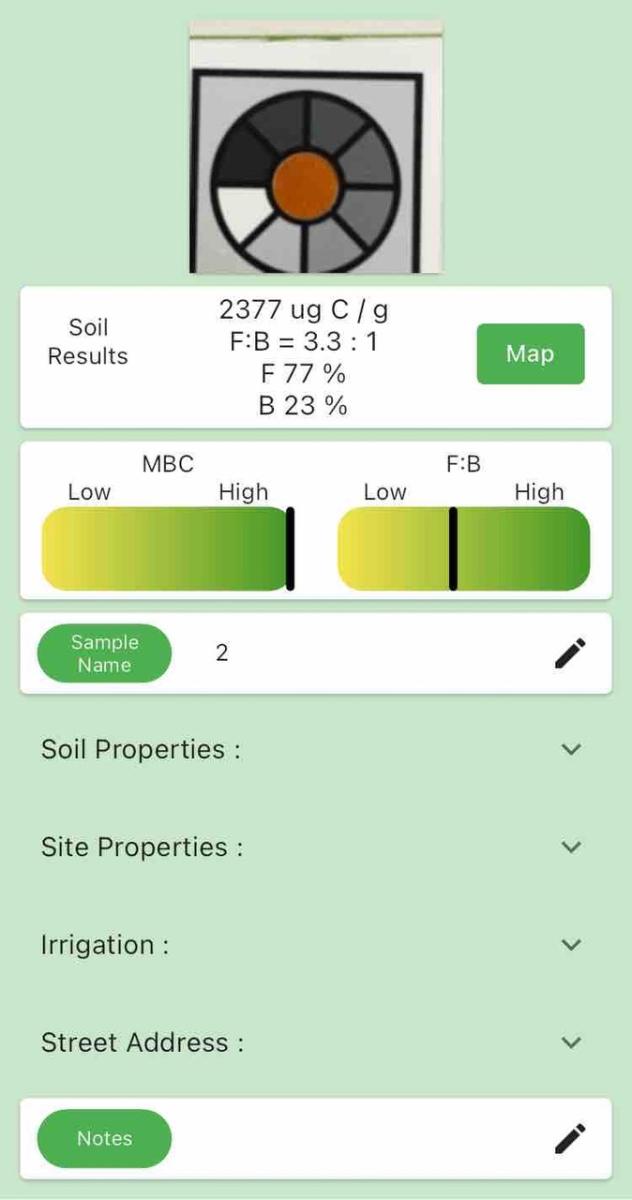
Task: Edit notes using the pencil icon
Action: [x=570, y=1138]
